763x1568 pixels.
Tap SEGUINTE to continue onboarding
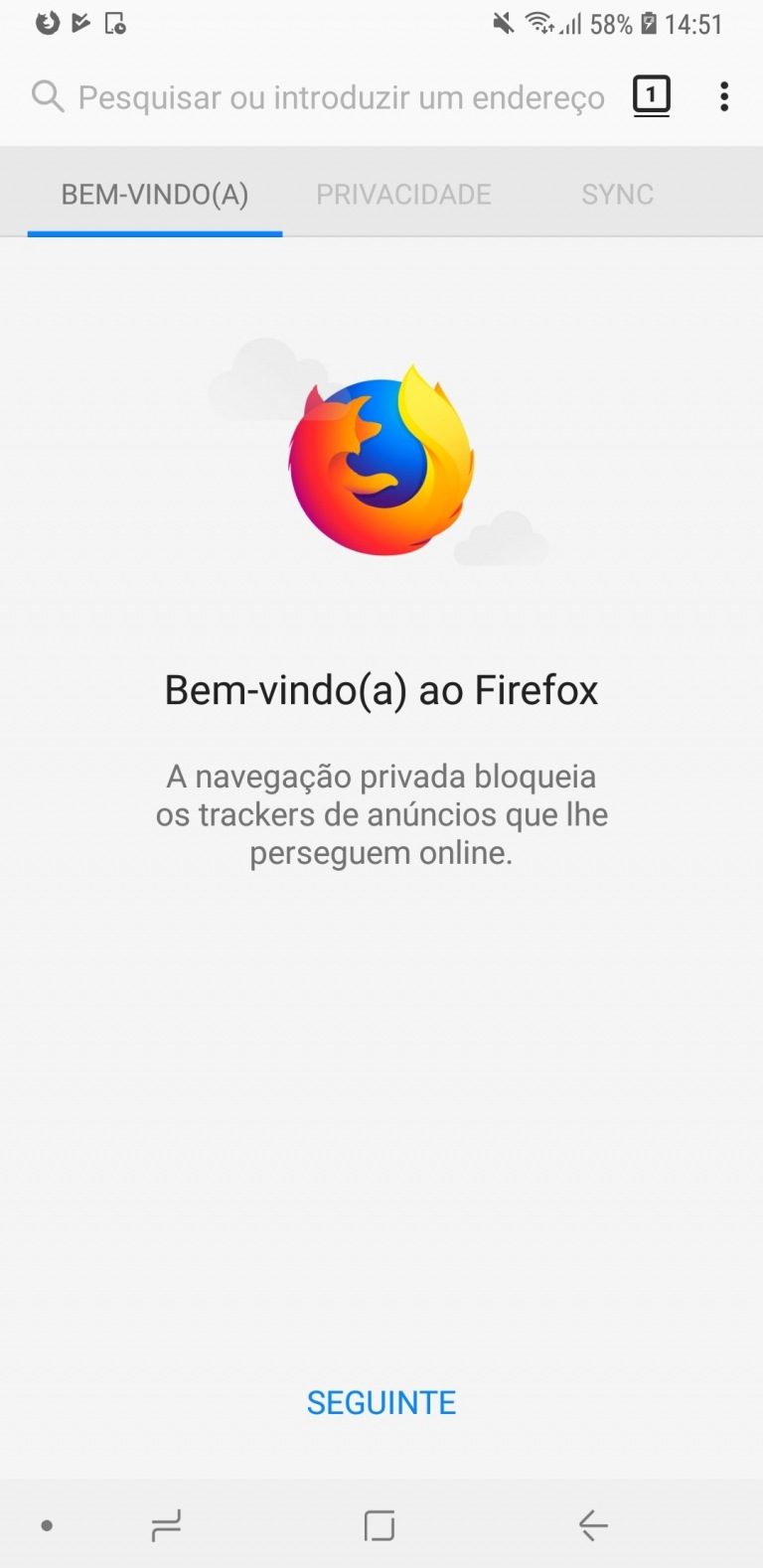click(381, 1402)
